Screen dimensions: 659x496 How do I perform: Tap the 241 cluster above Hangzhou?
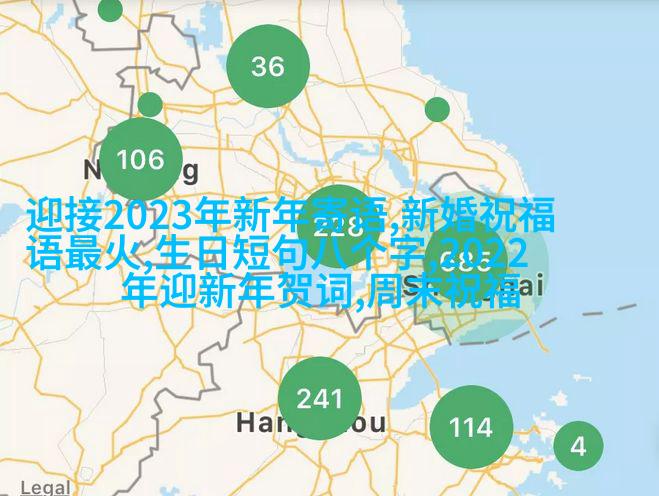(x=320, y=399)
